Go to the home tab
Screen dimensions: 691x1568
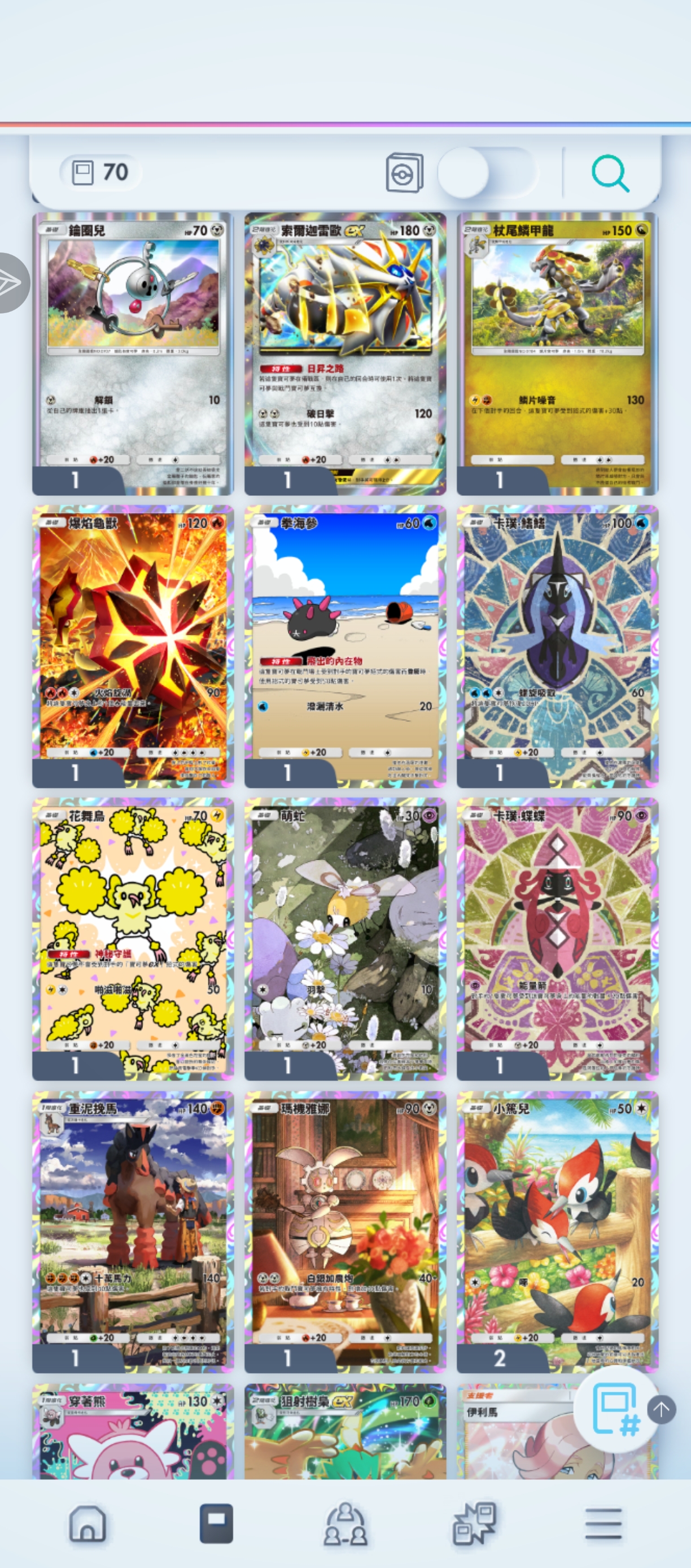pyautogui.click(x=88, y=1523)
